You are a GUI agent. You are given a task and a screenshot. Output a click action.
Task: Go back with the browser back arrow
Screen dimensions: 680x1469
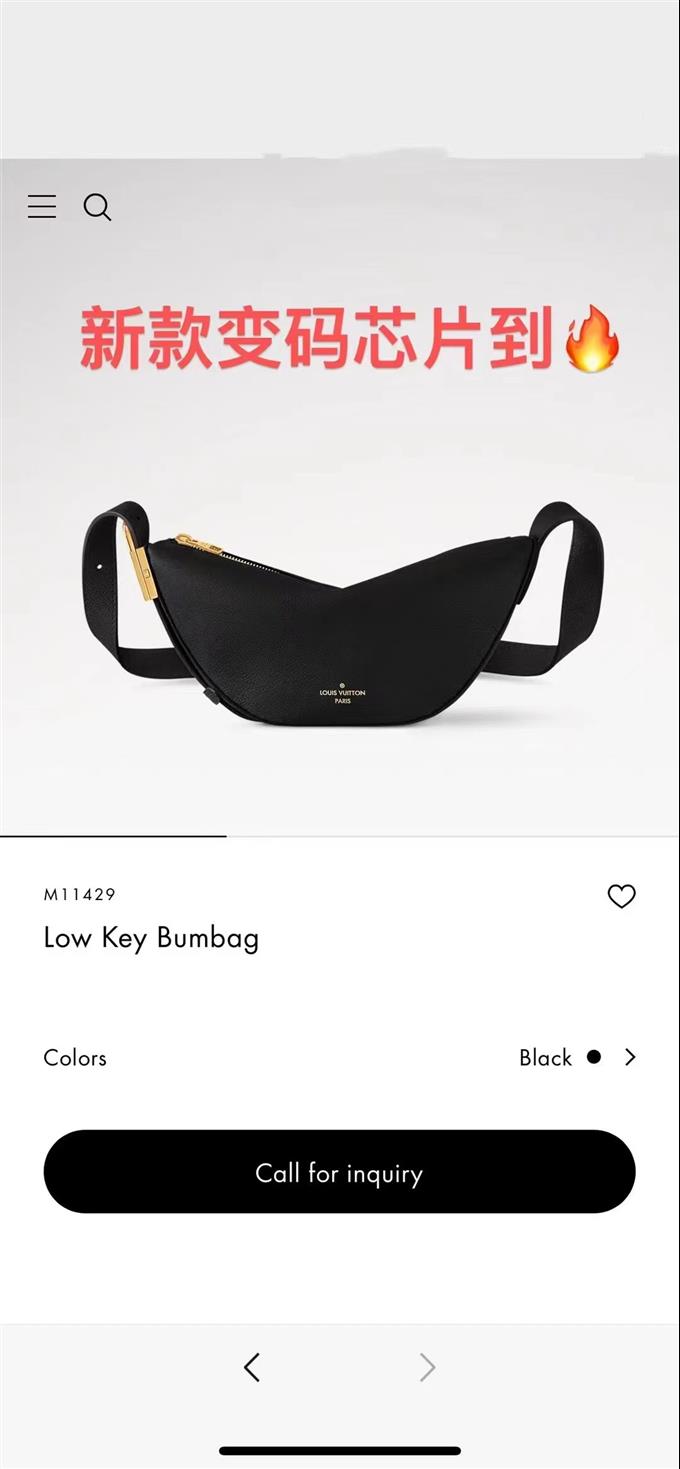click(x=252, y=1367)
